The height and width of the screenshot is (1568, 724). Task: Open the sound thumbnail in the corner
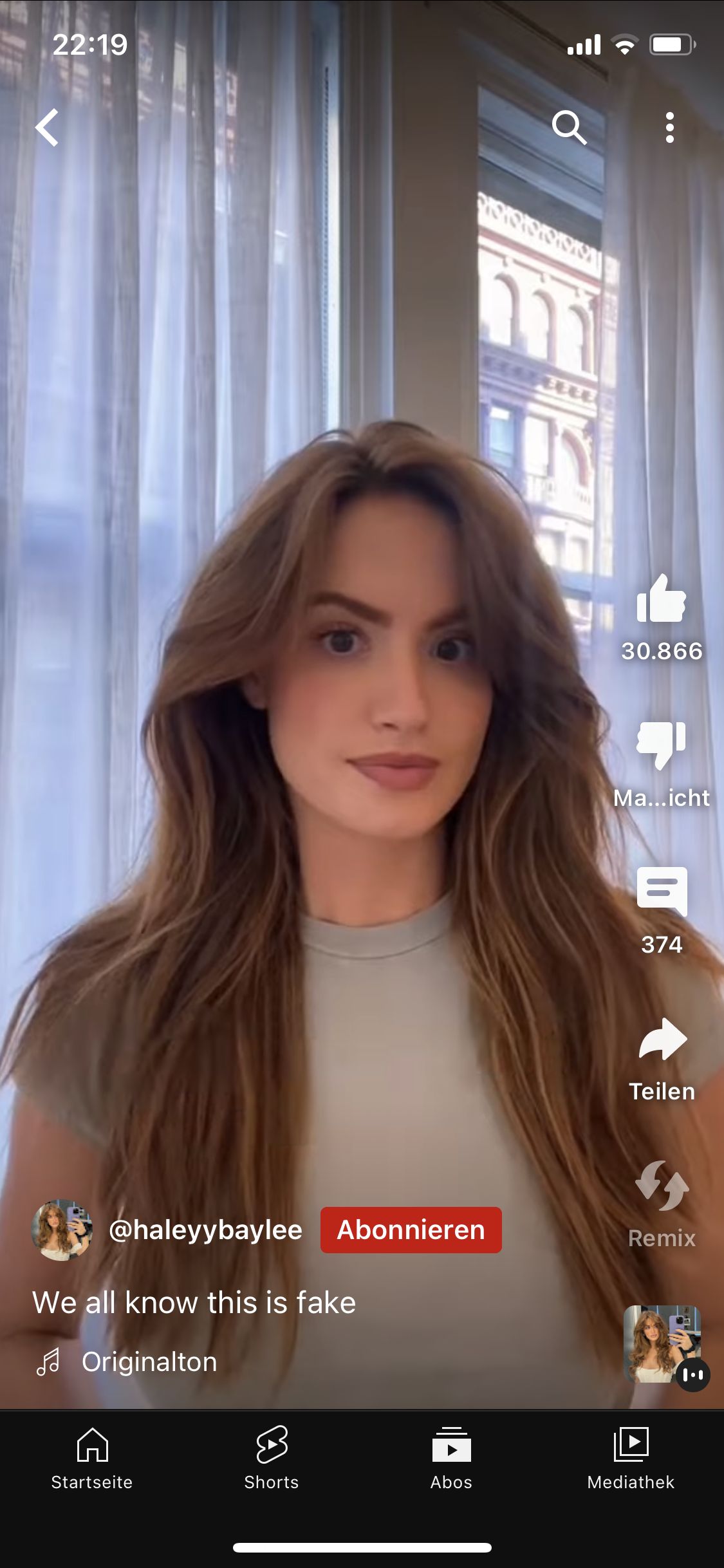pos(662,1344)
